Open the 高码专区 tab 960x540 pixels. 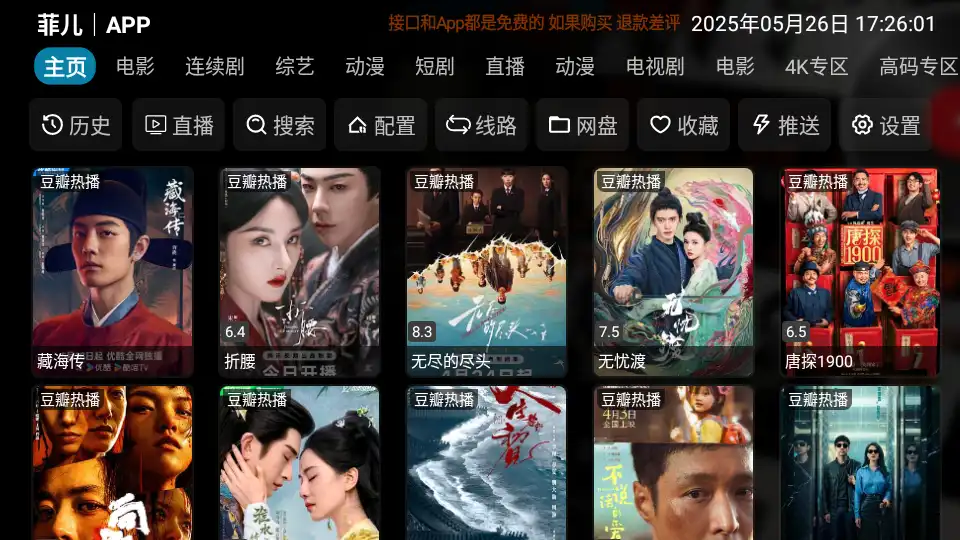(x=918, y=67)
